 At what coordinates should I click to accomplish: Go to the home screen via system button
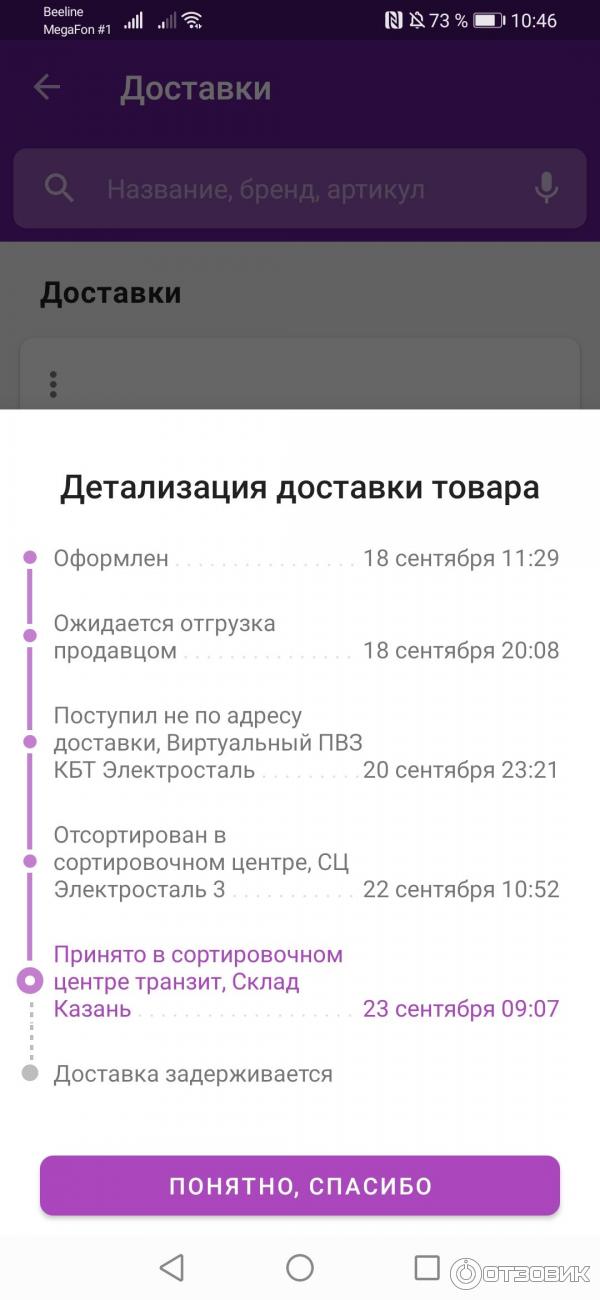(300, 1268)
